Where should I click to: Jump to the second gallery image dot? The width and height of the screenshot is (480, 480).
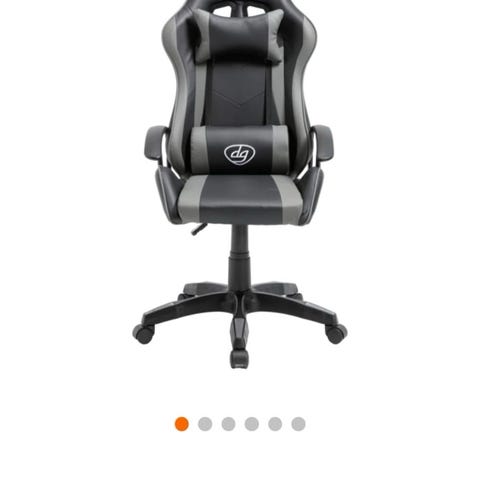pyautogui.click(x=205, y=424)
